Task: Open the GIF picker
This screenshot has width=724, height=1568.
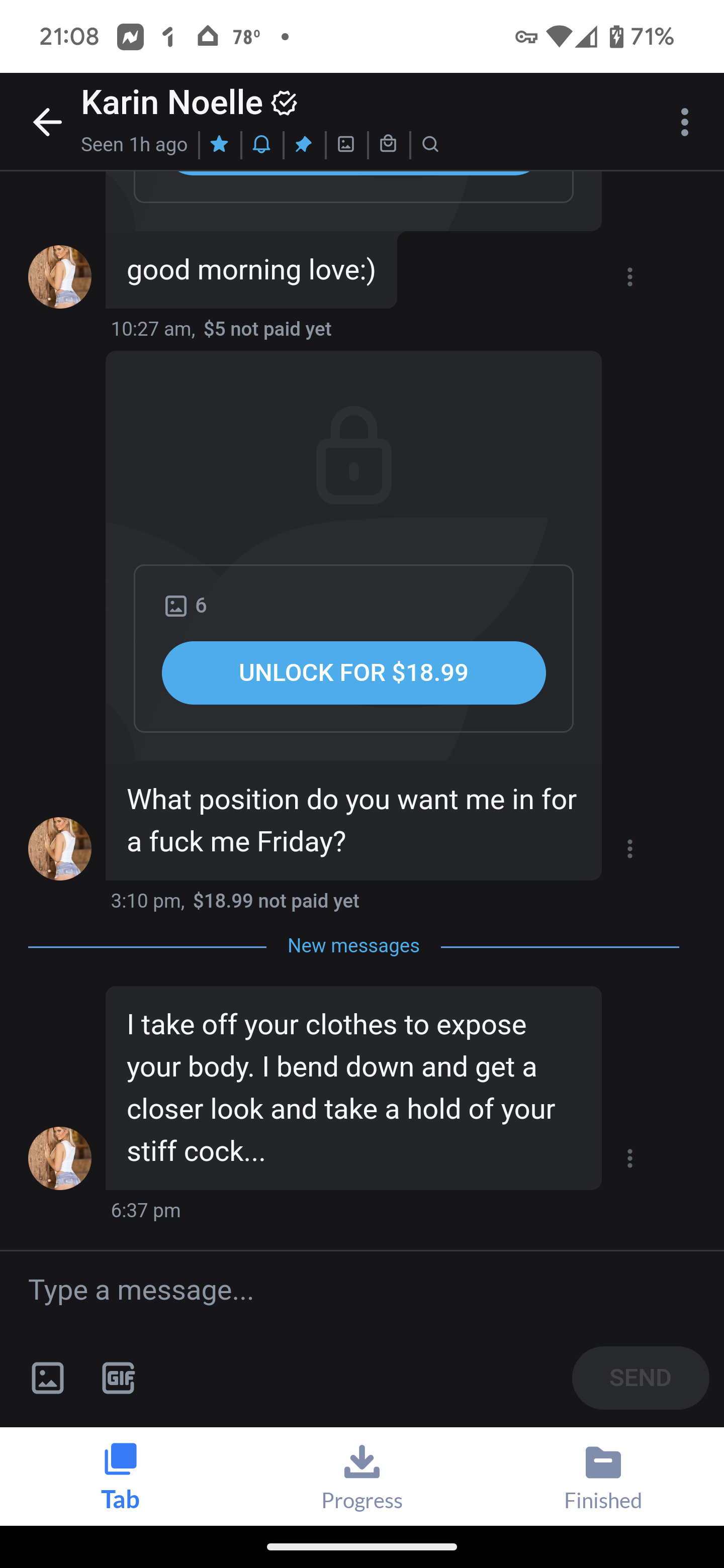Action: [118, 1378]
